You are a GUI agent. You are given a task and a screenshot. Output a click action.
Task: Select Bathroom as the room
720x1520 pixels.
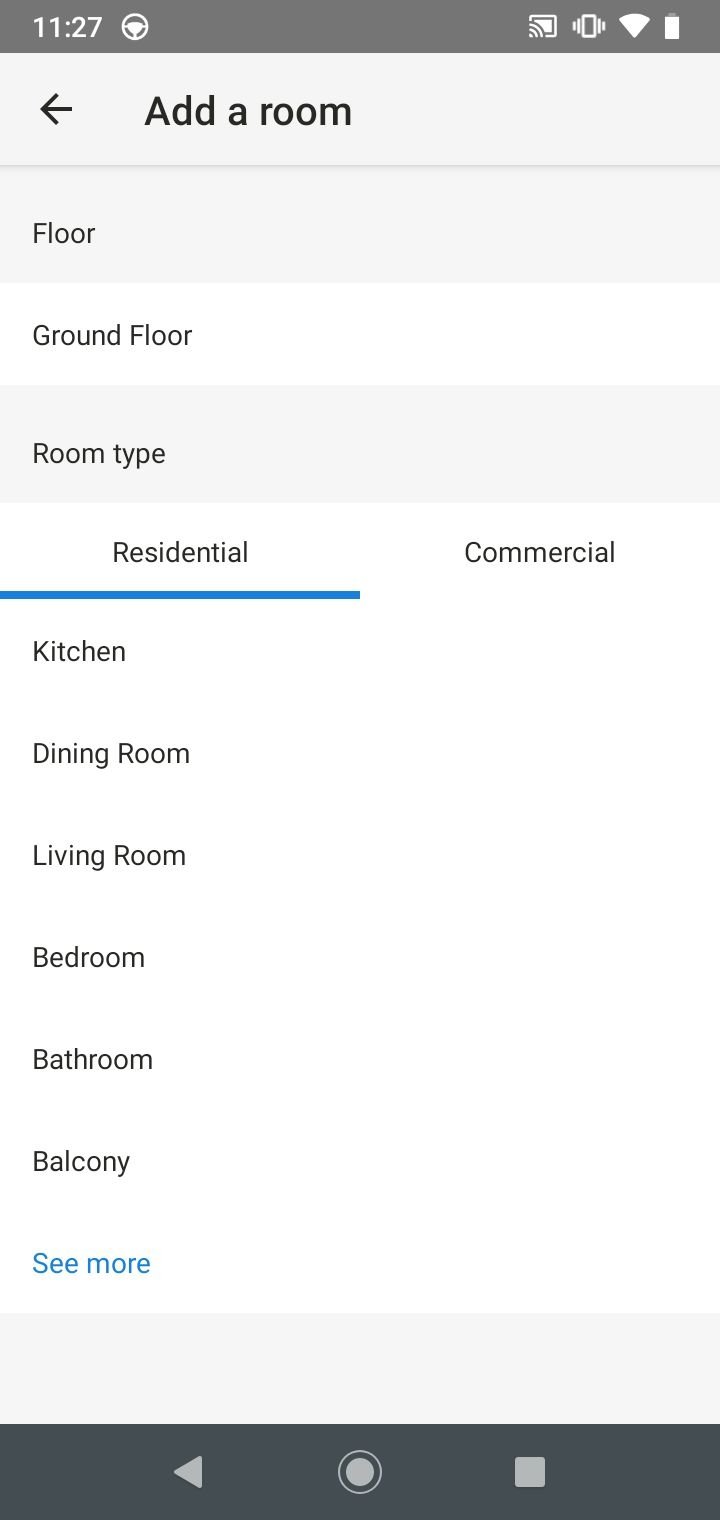(x=360, y=1059)
